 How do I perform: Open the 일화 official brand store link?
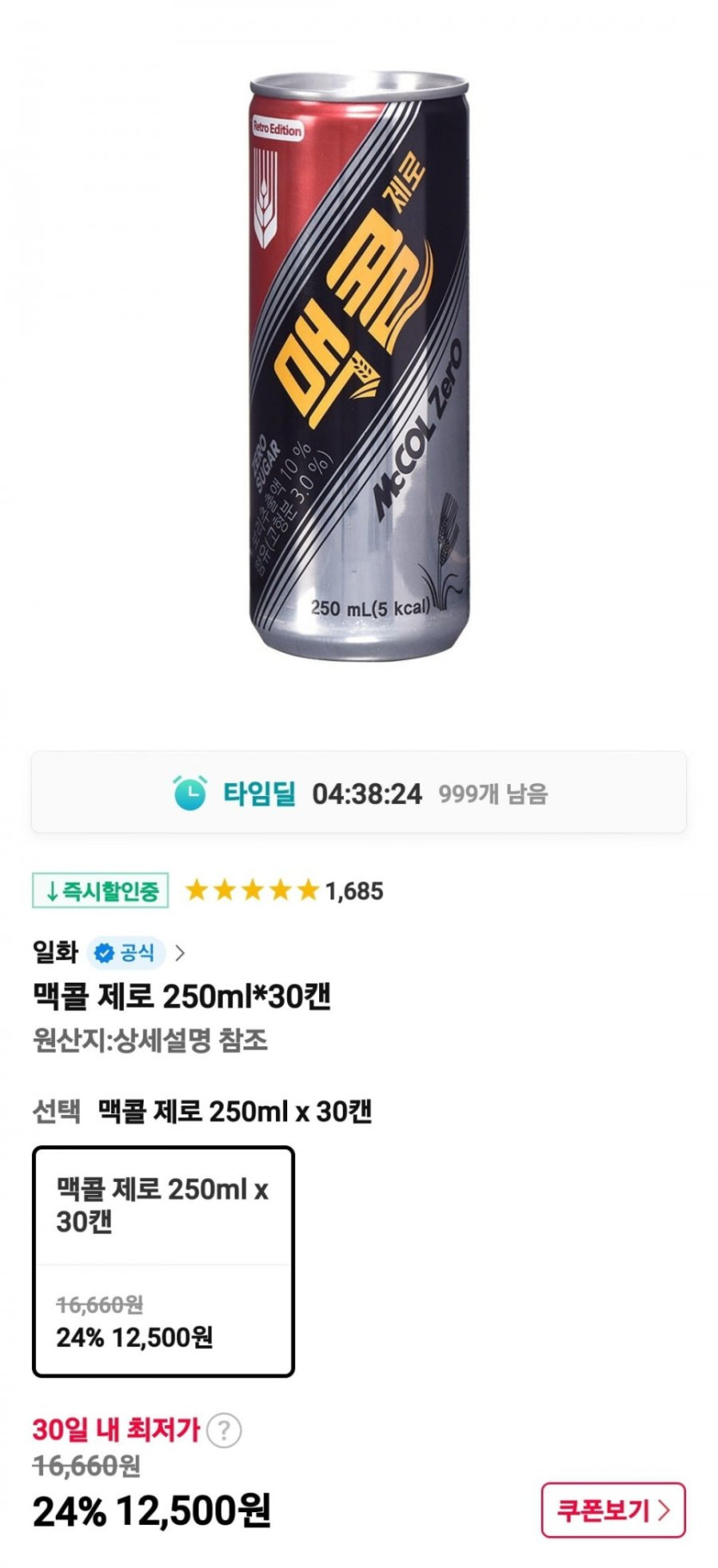tap(108, 952)
